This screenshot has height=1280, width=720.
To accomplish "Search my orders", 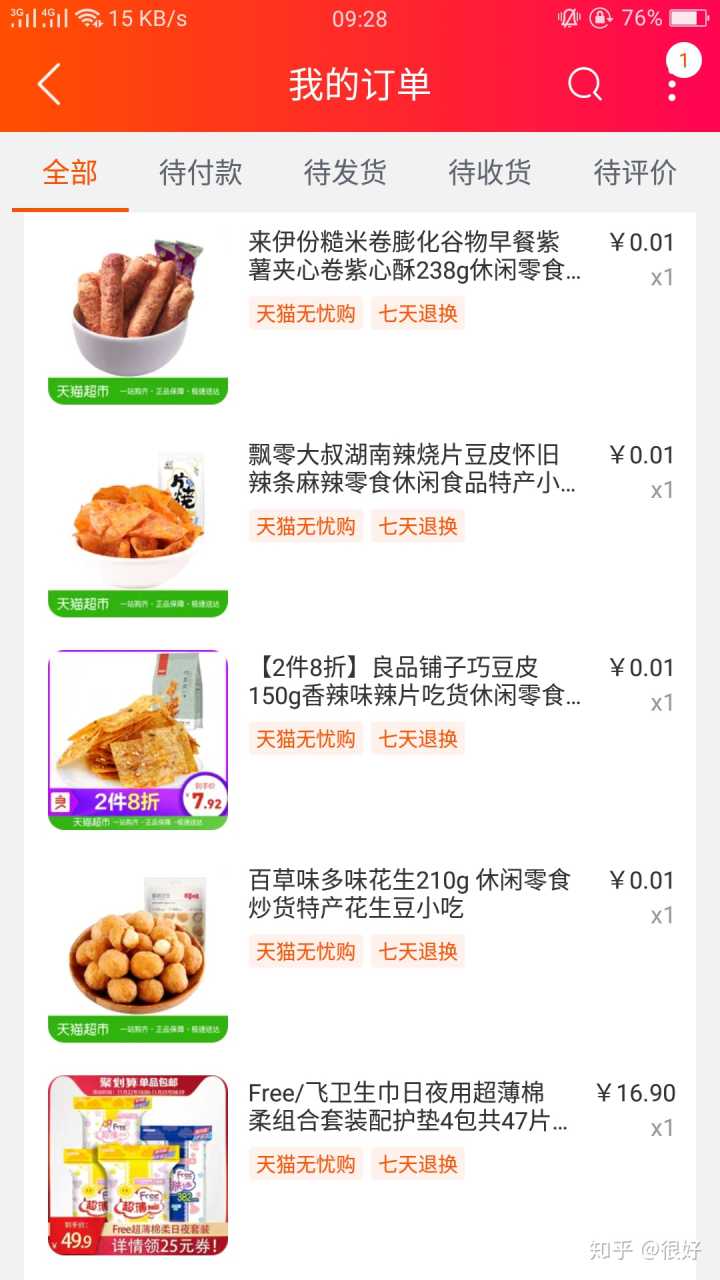I will (585, 85).
